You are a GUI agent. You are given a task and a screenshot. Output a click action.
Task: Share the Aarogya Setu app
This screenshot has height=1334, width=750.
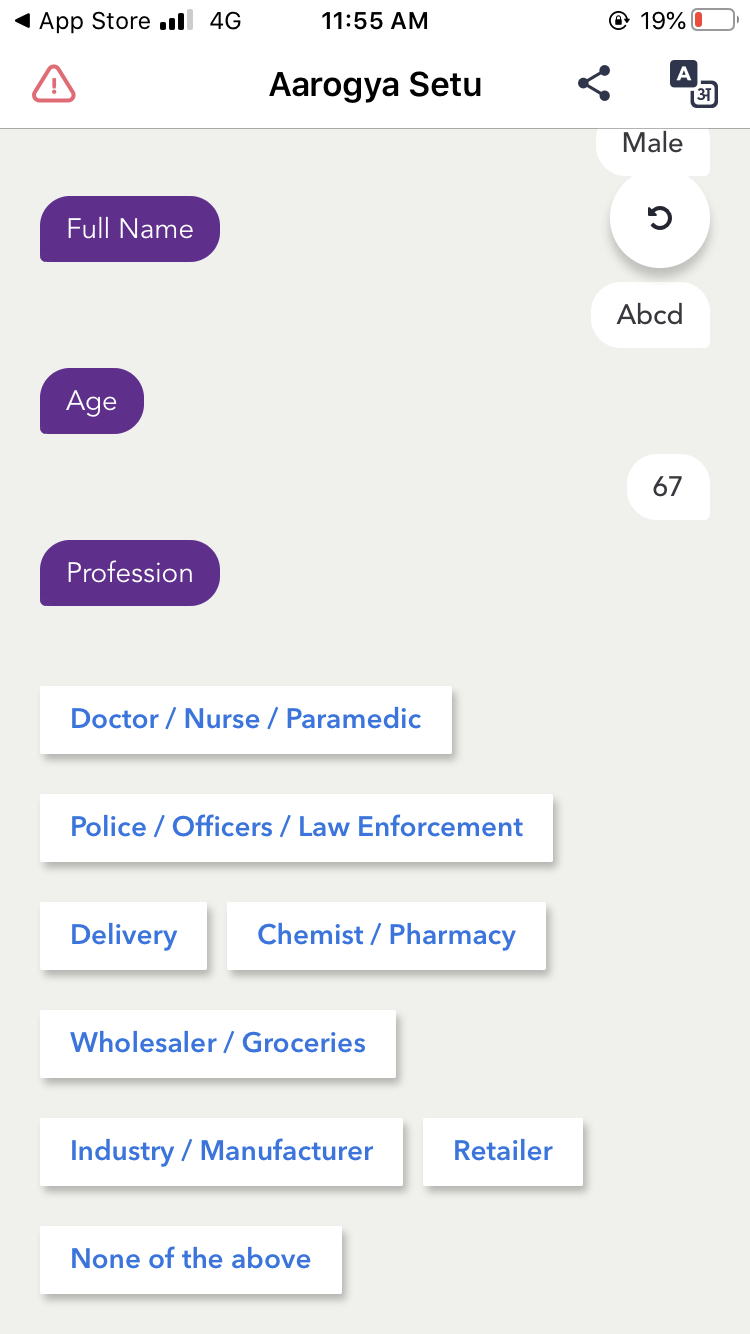594,84
